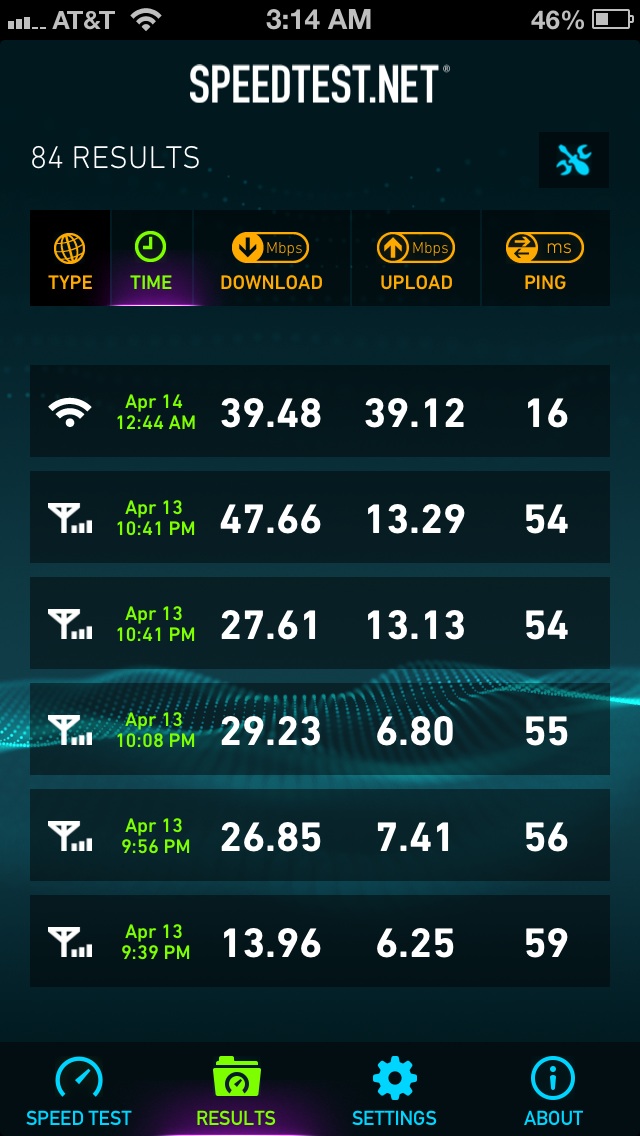The image size is (640, 1136).
Task: Sort results by Type
Action: (x=70, y=258)
